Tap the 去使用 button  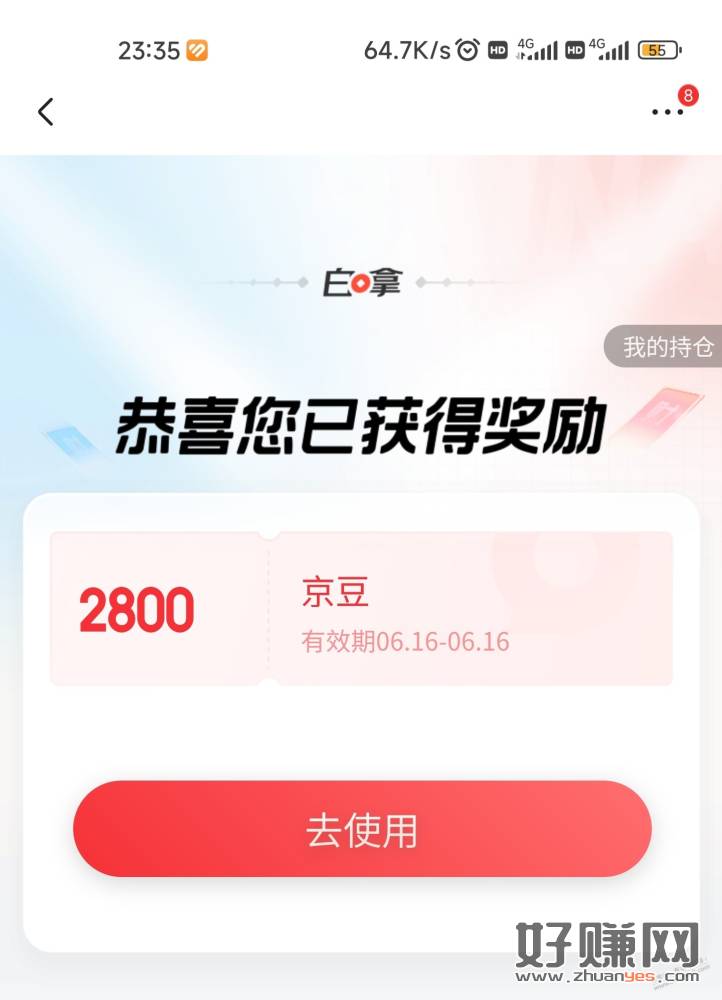tap(362, 829)
